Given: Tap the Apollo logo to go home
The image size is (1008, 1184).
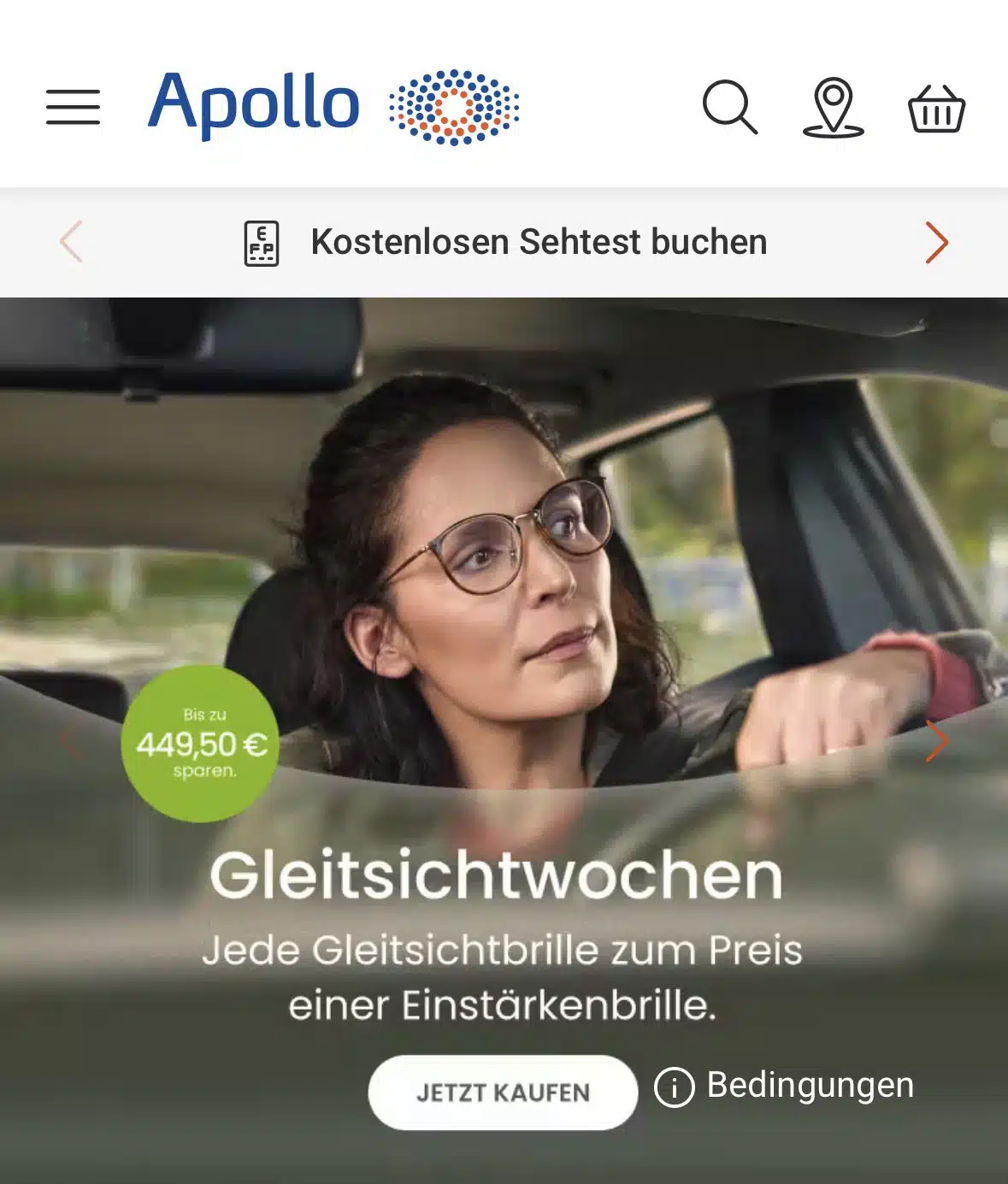Looking at the screenshot, I should 333,106.
